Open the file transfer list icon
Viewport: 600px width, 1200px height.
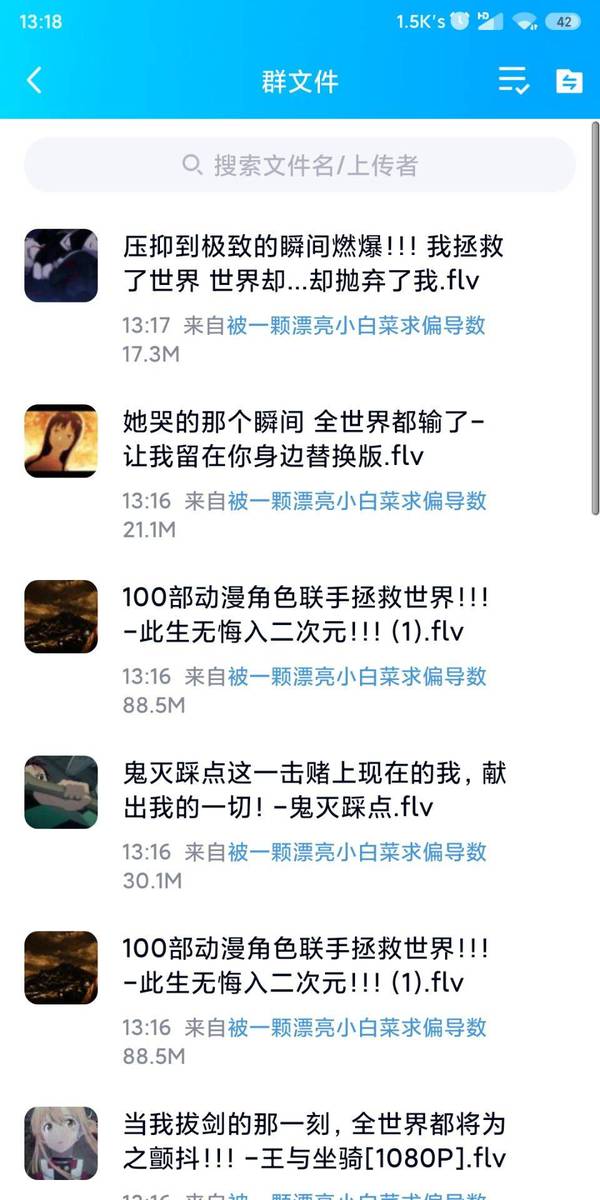point(569,81)
